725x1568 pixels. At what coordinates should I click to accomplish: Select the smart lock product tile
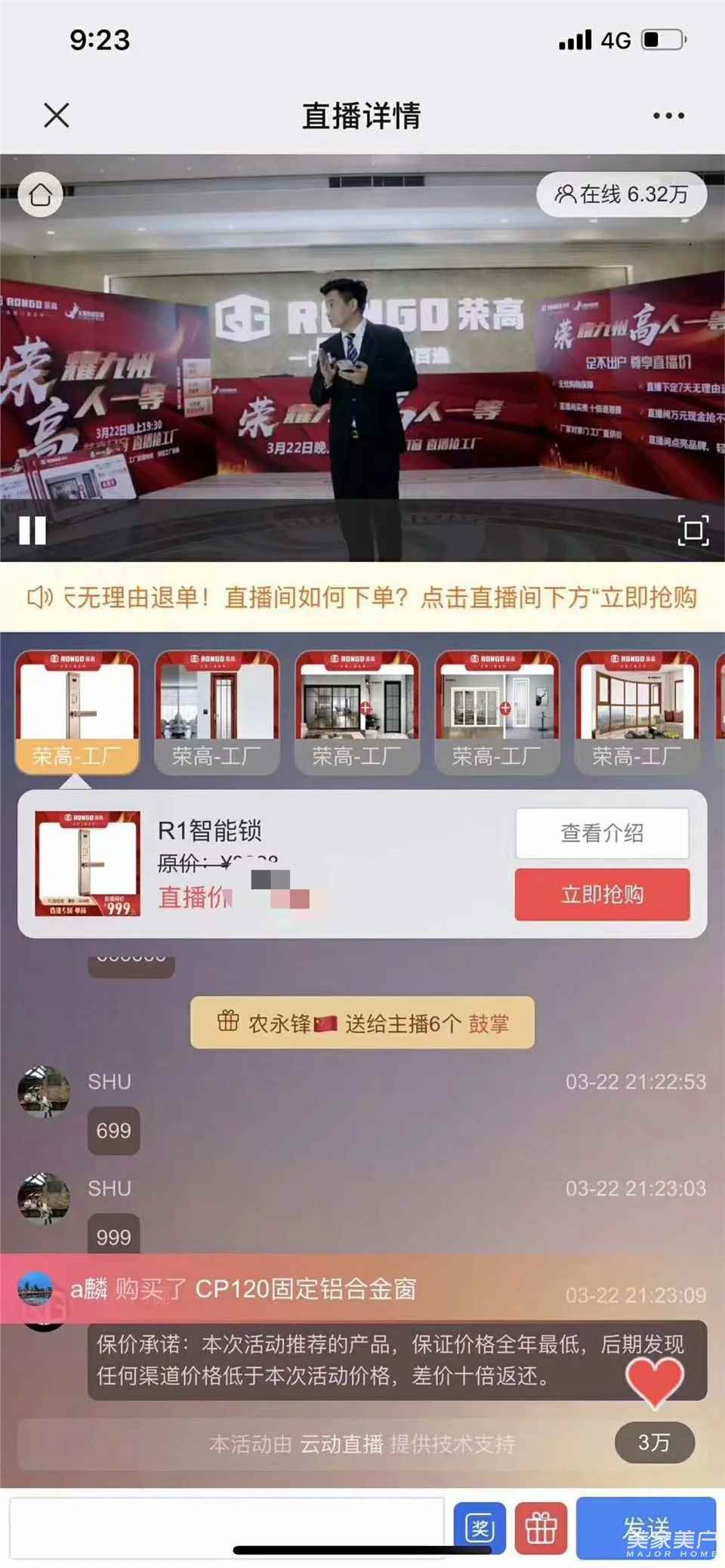pyautogui.click(x=77, y=711)
